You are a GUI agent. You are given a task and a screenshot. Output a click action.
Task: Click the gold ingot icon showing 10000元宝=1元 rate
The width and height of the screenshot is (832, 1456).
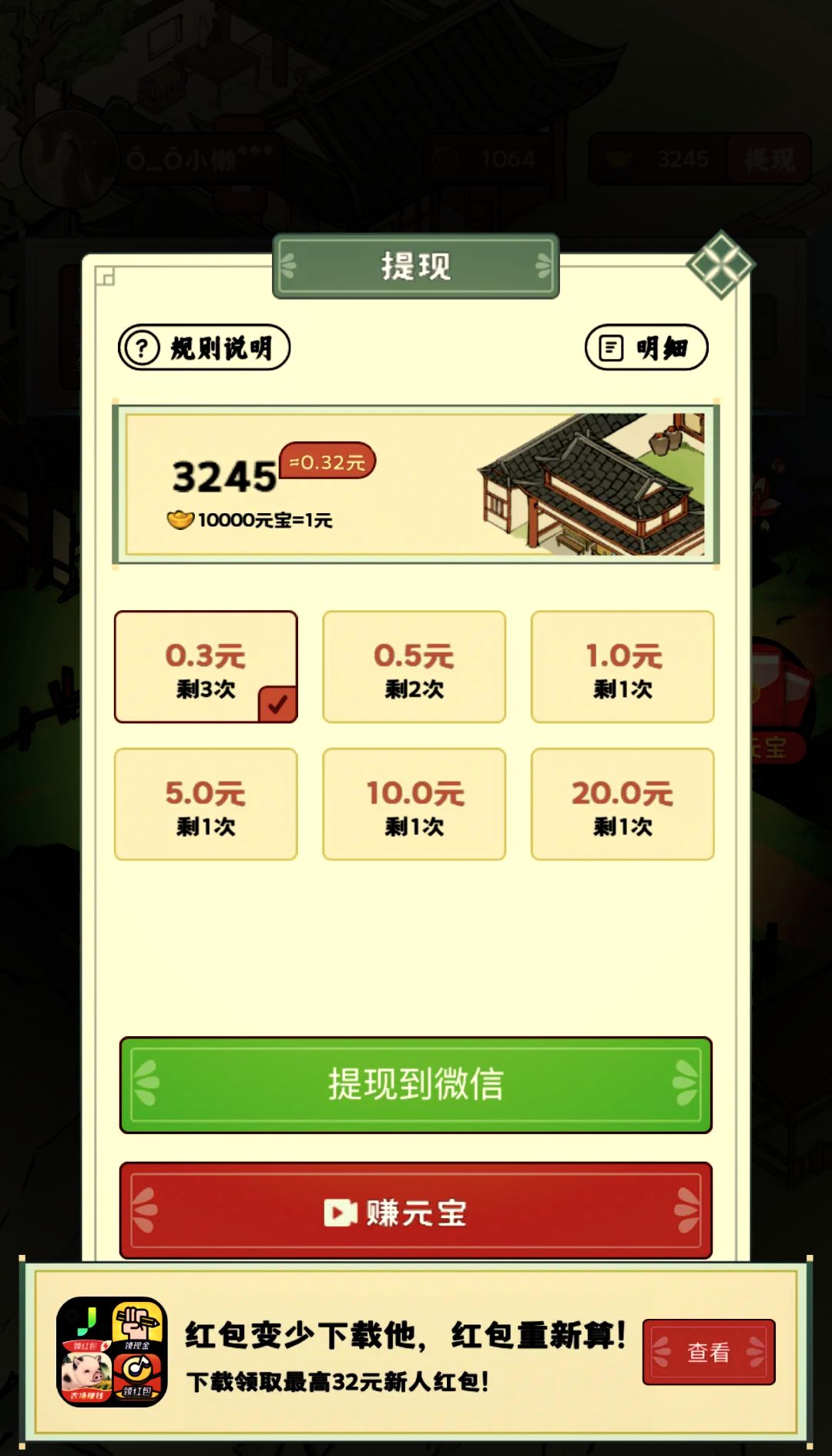(x=179, y=519)
